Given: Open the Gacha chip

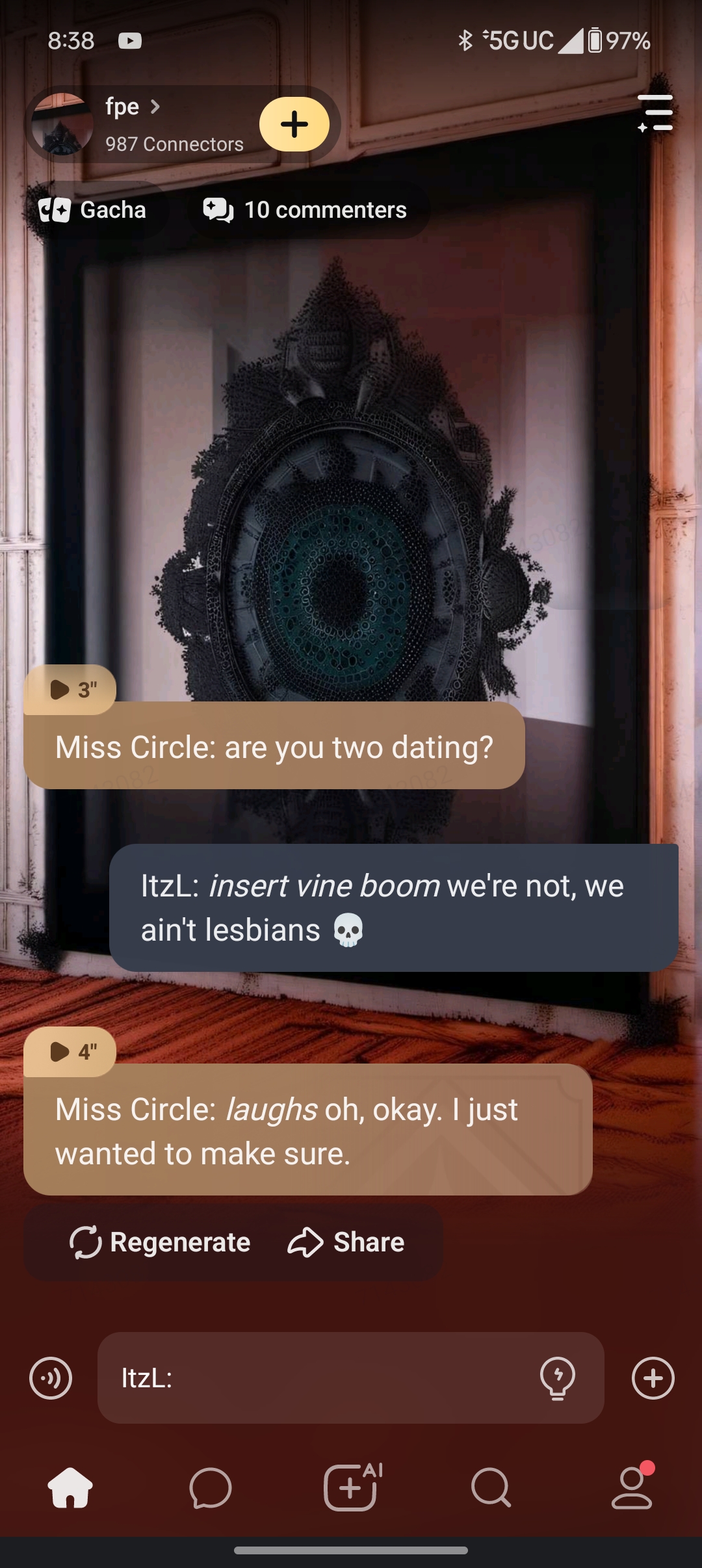Looking at the screenshot, I should [93, 210].
